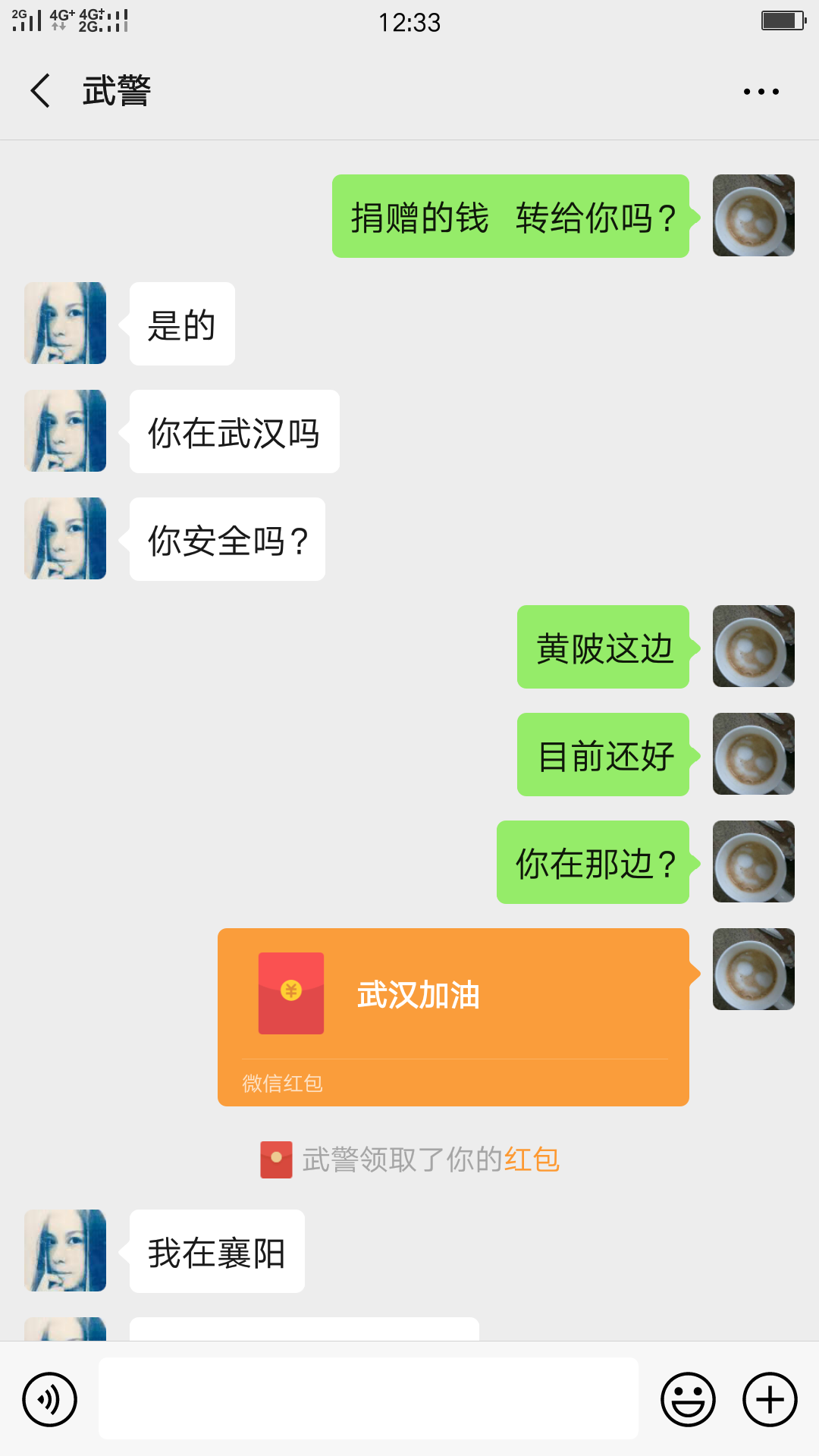
Task: Open the emoji sticker panel
Action: point(688,1399)
